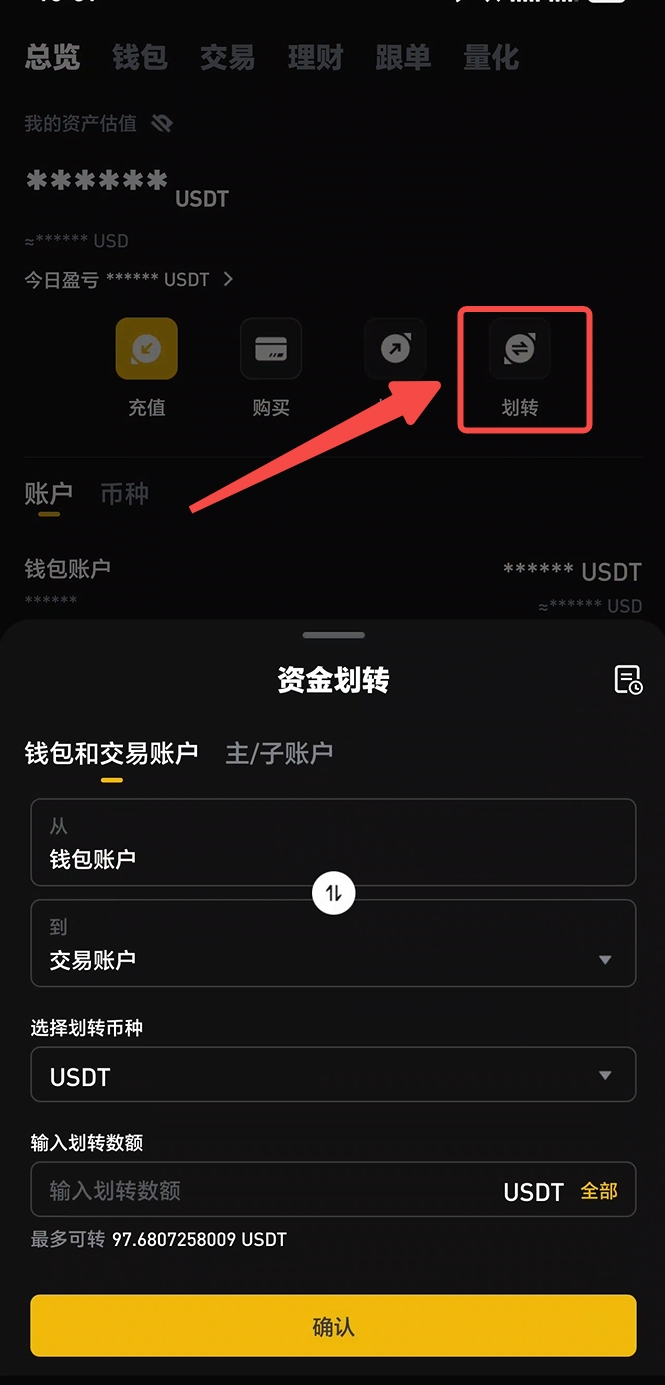Open the 跟单 top tab
This screenshot has width=665, height=1385.
pos(403,57)
